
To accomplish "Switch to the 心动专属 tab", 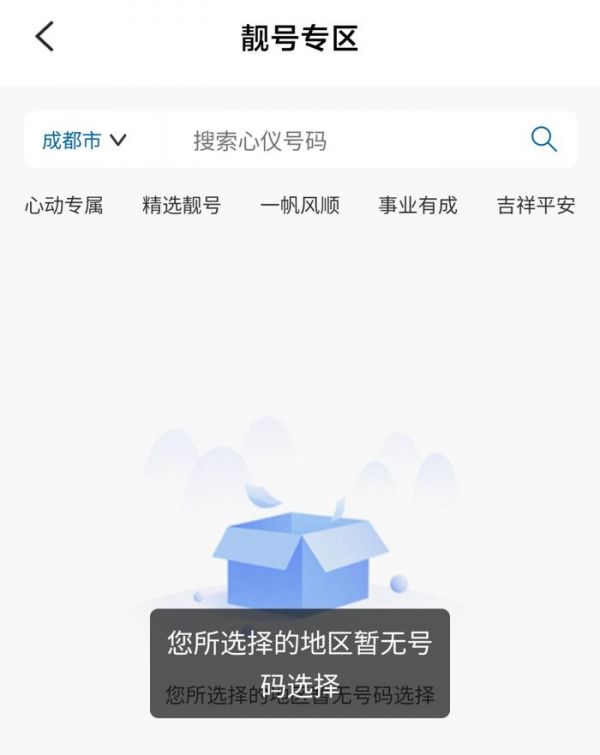I will tap(64, 206).
